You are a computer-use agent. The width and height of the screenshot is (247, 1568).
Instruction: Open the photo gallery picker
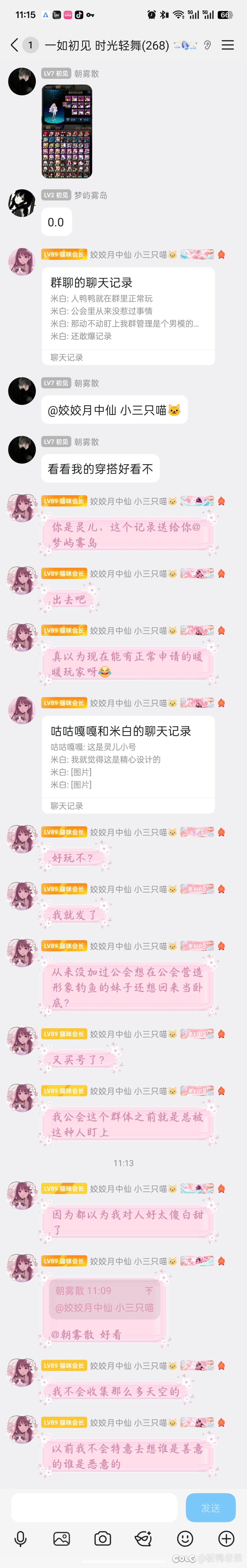tap(62, 1539)
